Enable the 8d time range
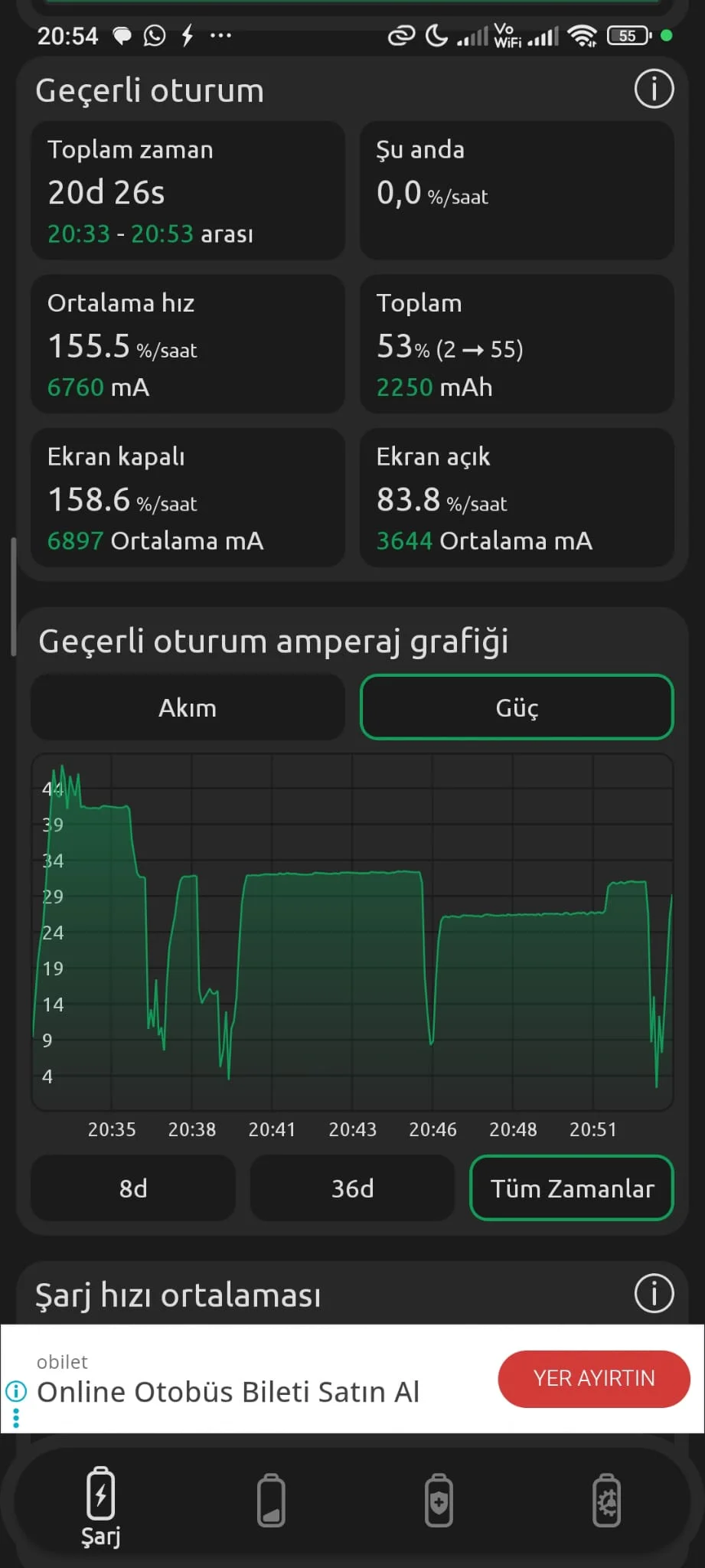This screenshot has height=1568, width=705. 132,1188
